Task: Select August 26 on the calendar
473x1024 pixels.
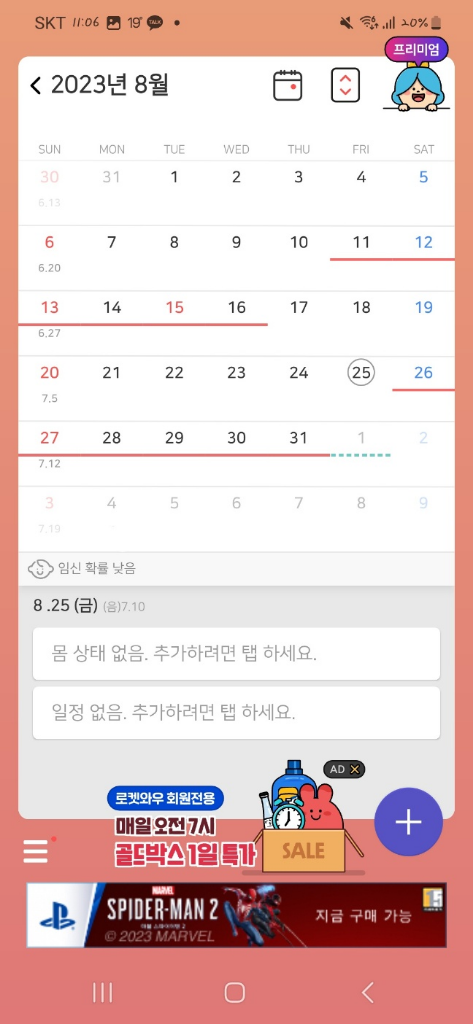Action: [423, 373]
